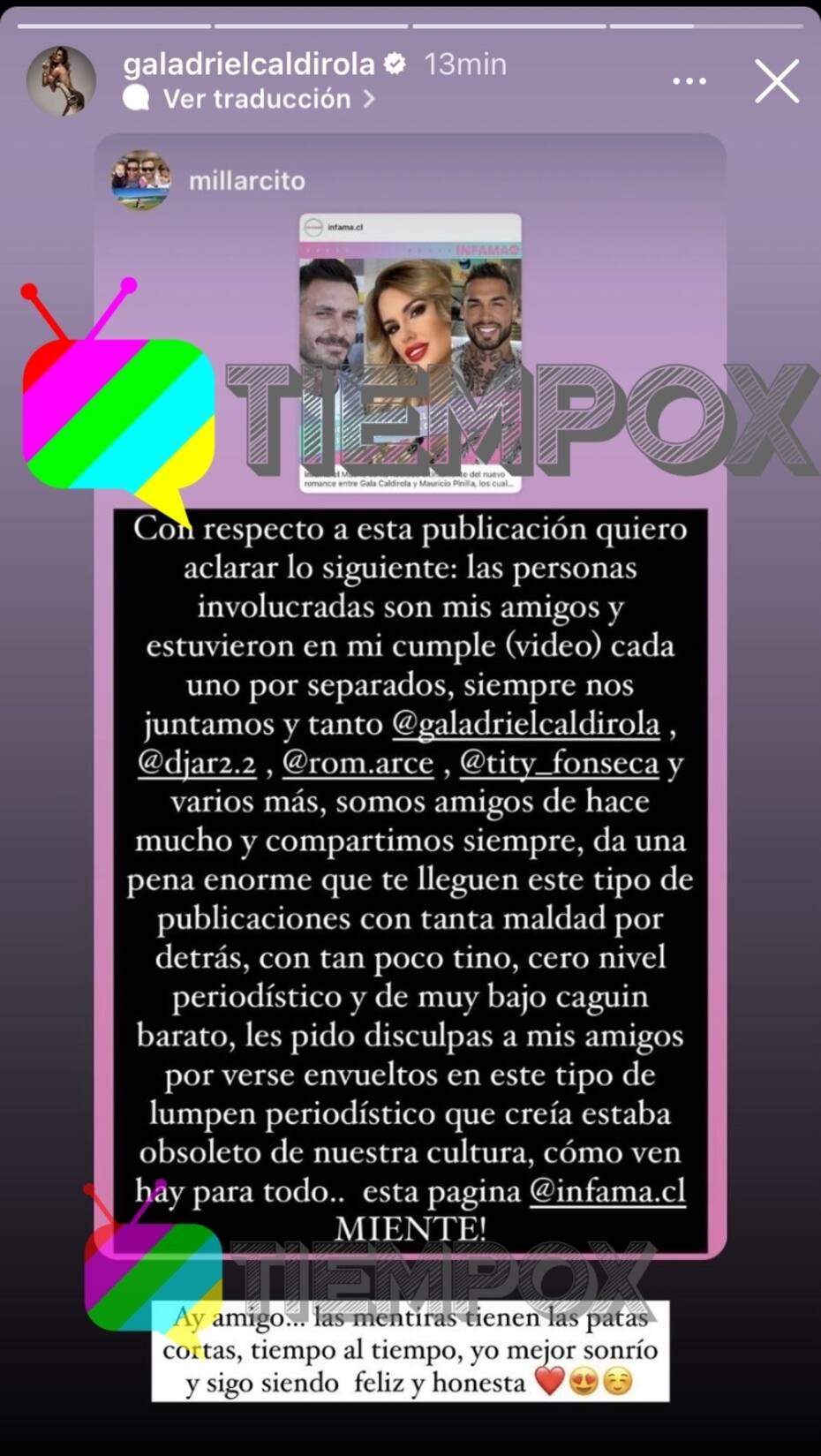This screenshot has width=821, height=1456.
Task: Close the story viewer
Action: 777,81
